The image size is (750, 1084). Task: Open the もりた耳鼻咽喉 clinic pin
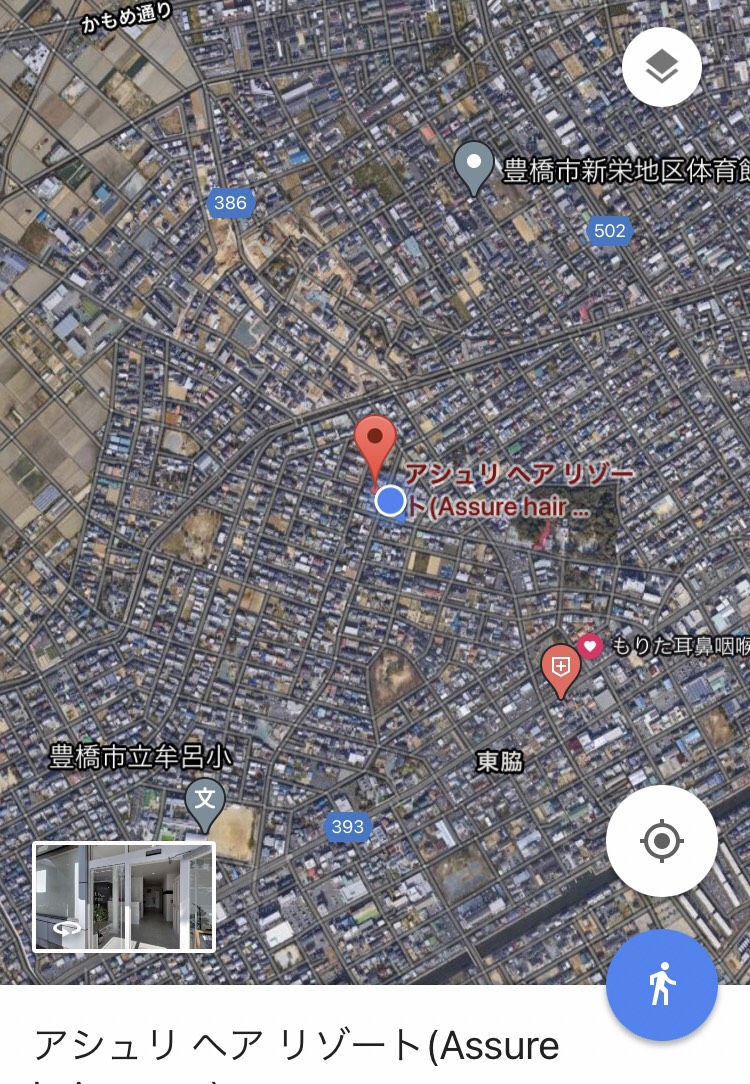click(561, 669)
